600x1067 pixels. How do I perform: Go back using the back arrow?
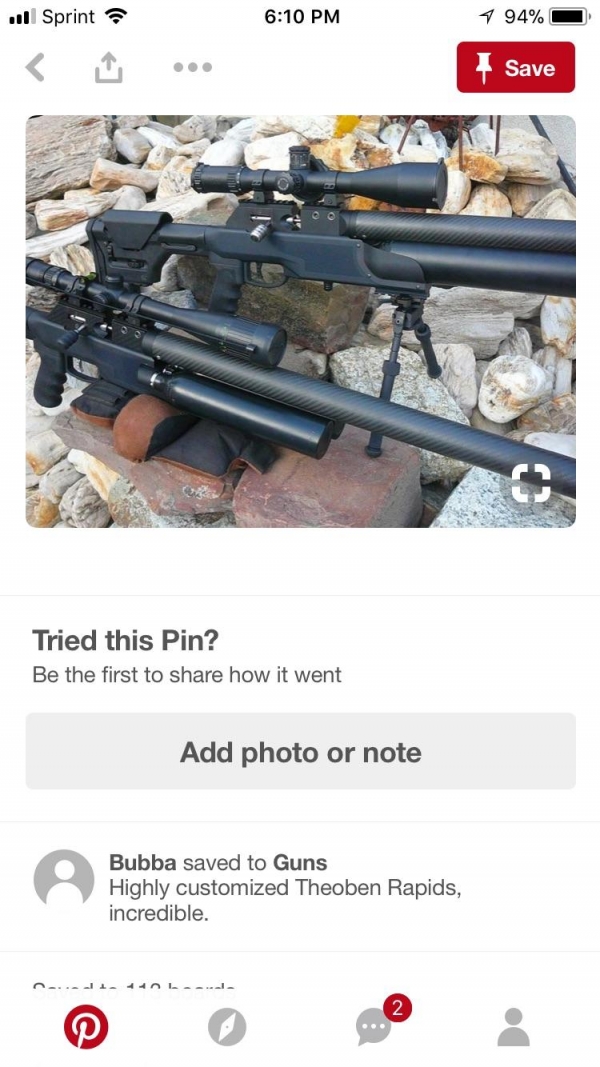(x=35, y=68)
